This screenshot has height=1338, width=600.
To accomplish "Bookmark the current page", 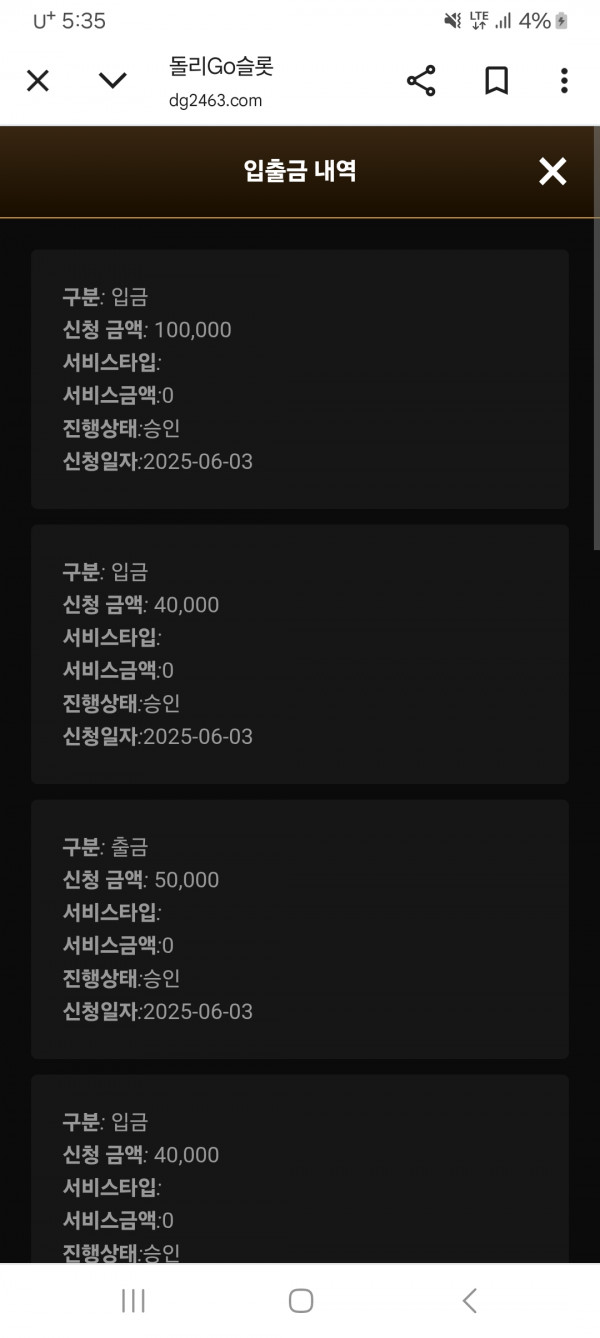I will coord(497,81).
